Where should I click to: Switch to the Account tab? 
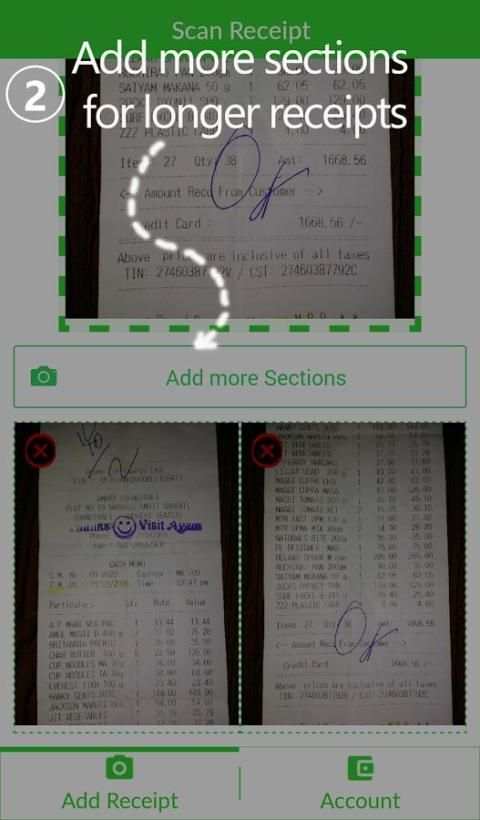[360, 784]
